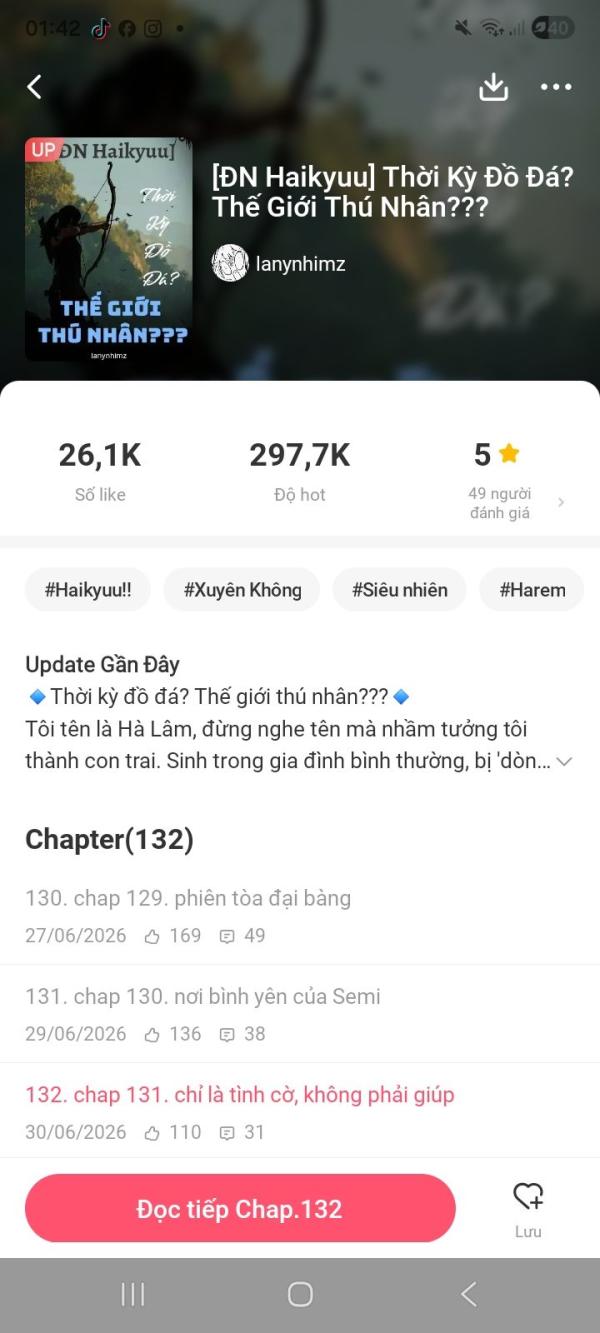Select the #Harem tag chip
Image resolution: width=600 pixels, height=1333 pixels.
532,590
